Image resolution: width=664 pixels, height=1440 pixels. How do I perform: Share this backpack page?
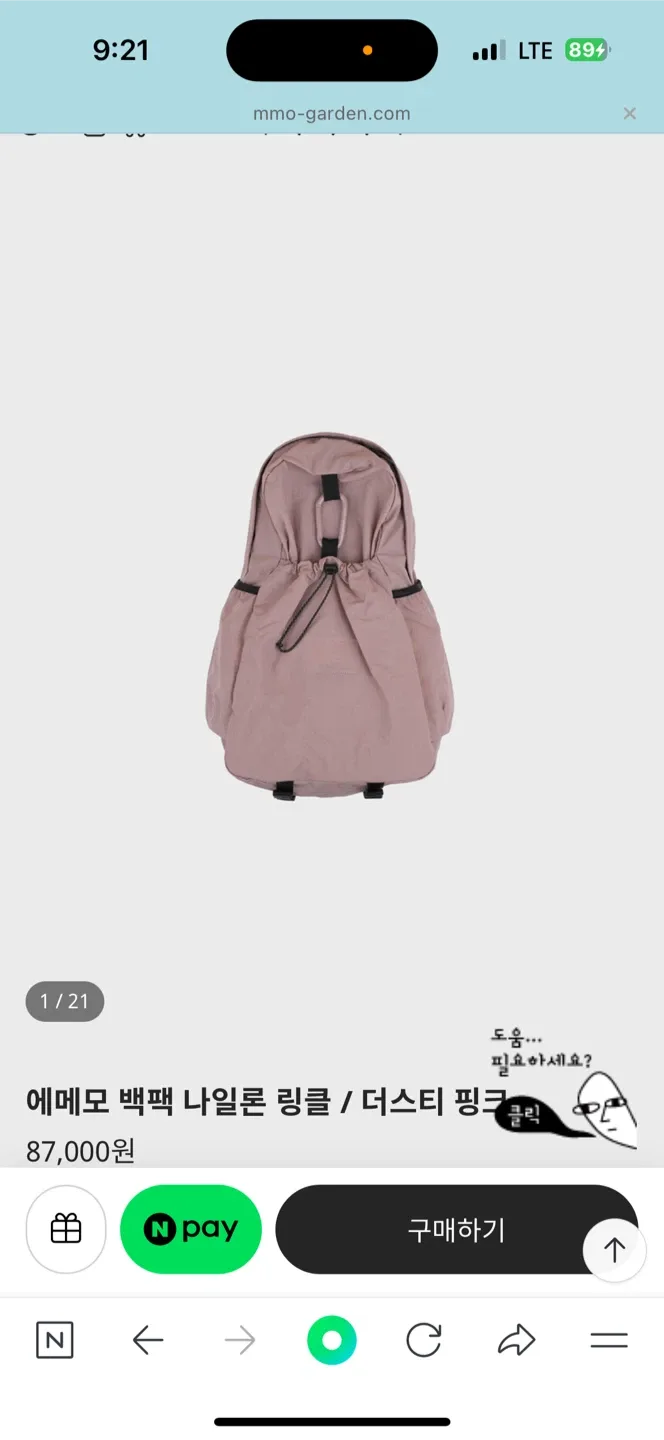(x=516, y=1340)
